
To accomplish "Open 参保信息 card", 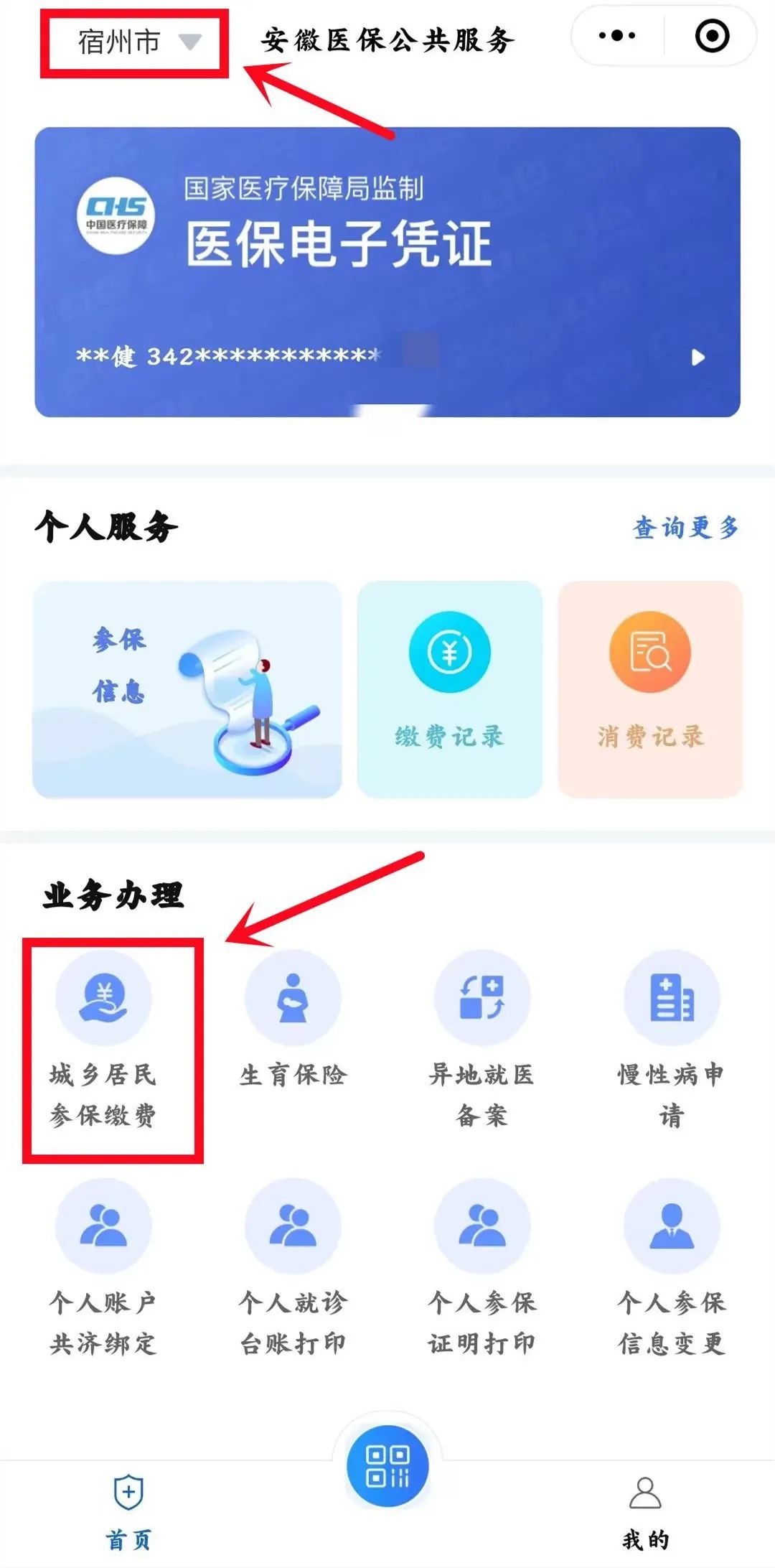I will (x=187, y=690).
